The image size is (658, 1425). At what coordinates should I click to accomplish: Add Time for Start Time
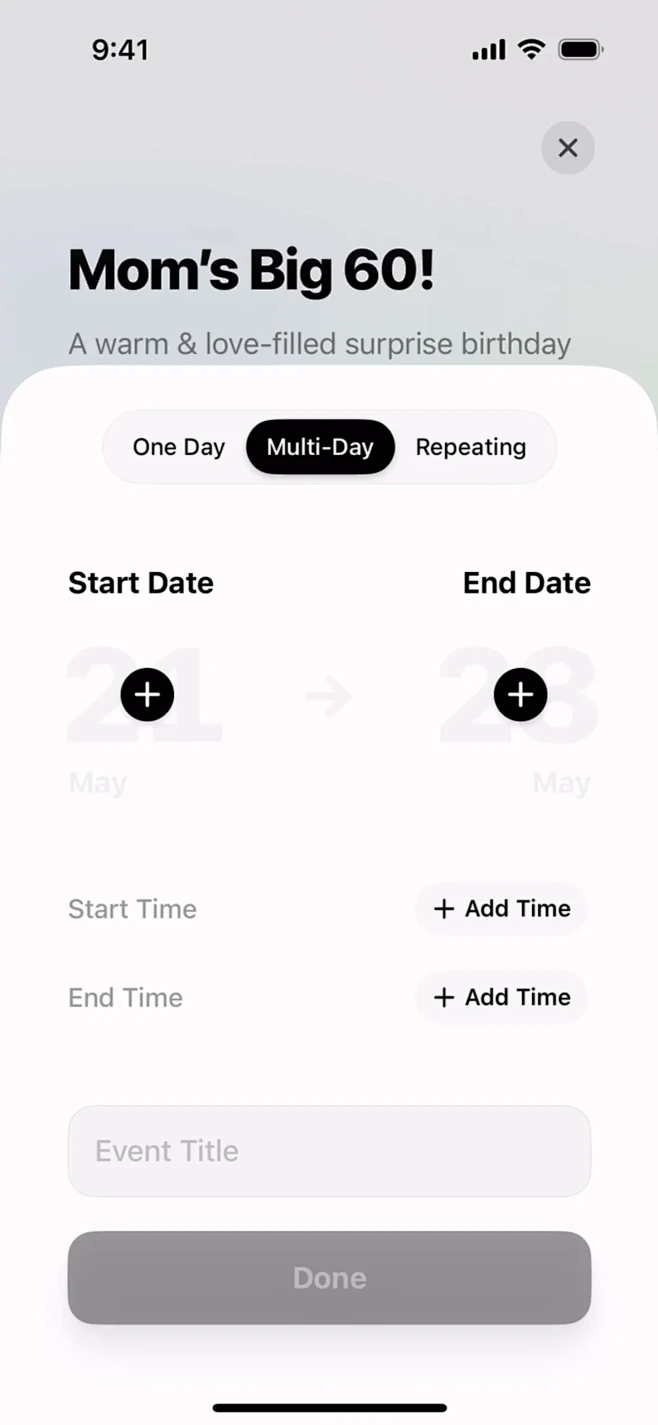click(502, 909)
